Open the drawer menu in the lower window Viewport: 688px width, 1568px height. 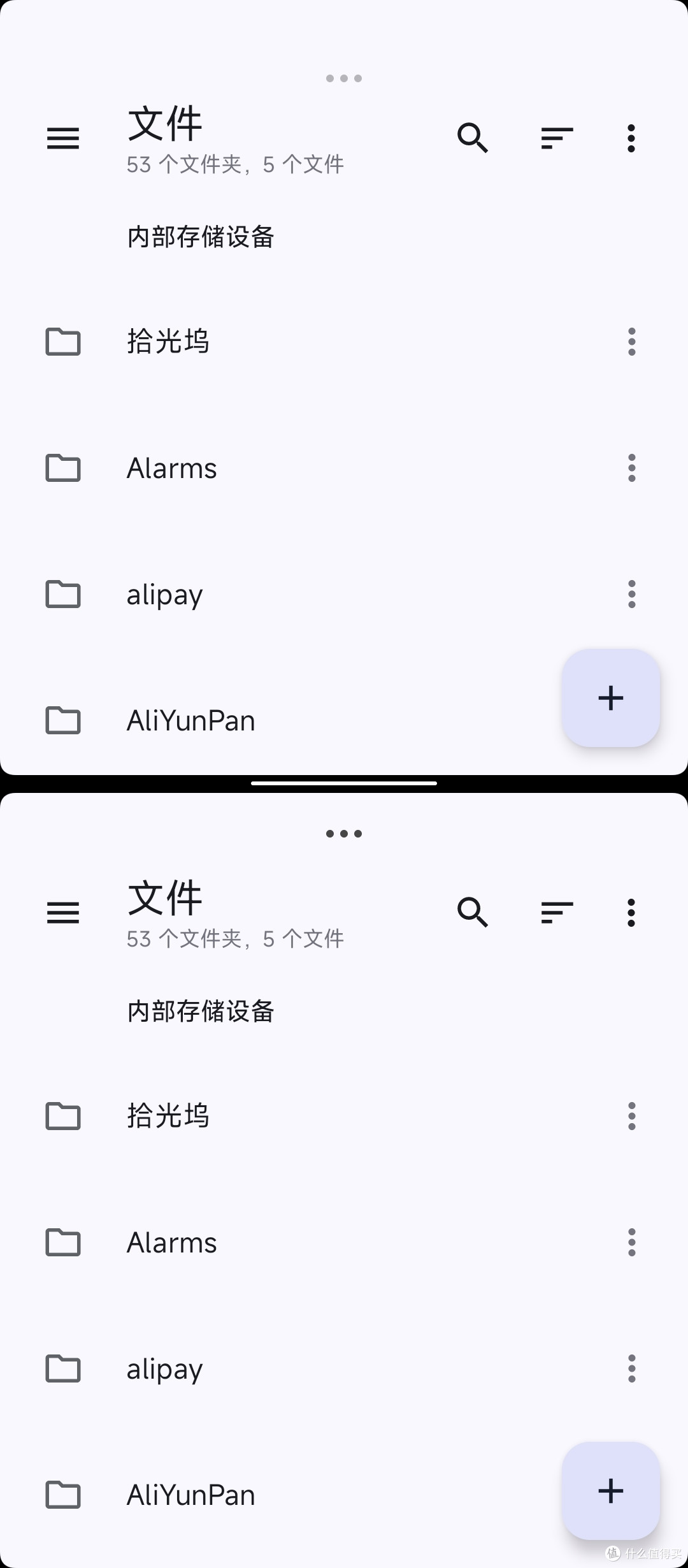coord(63,913)
